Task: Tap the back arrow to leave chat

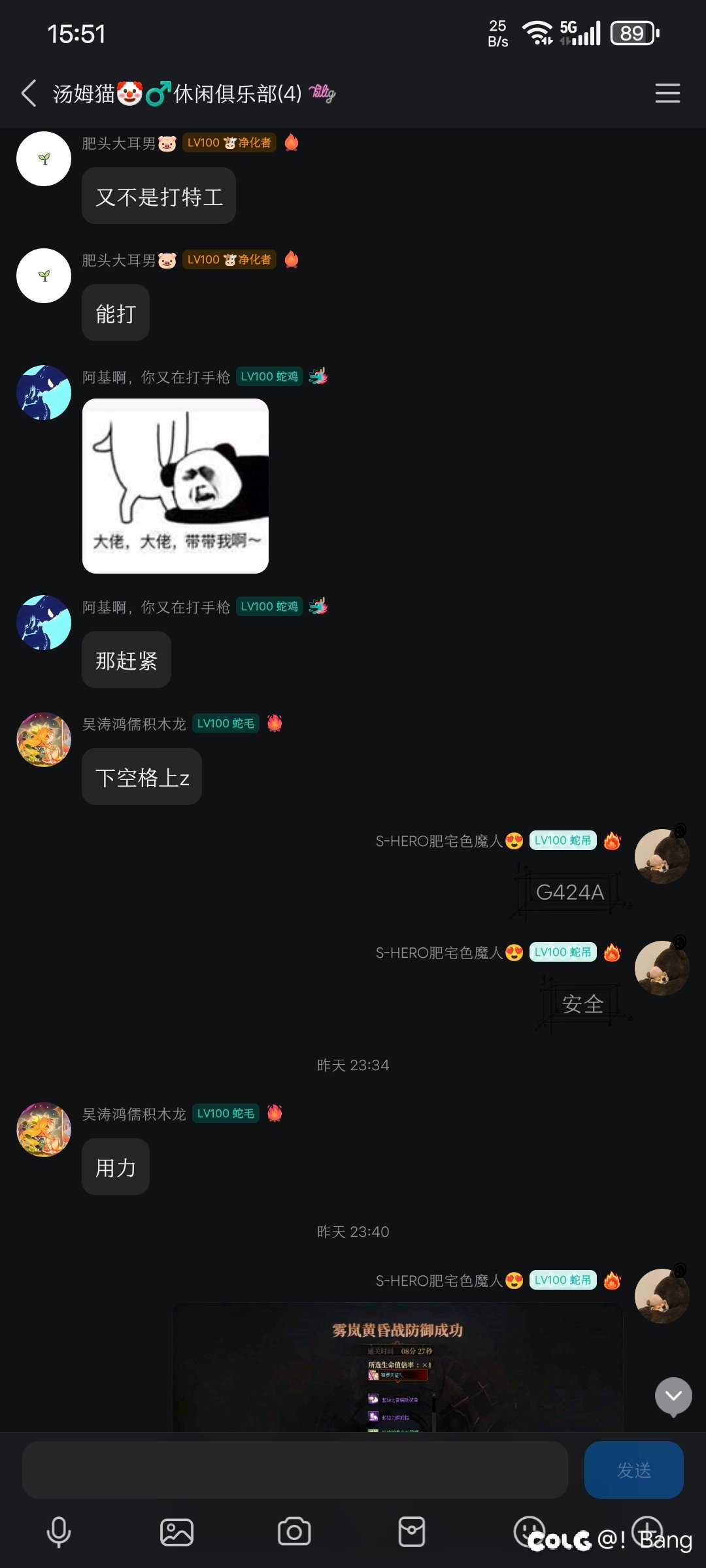Action: (28, 93)
